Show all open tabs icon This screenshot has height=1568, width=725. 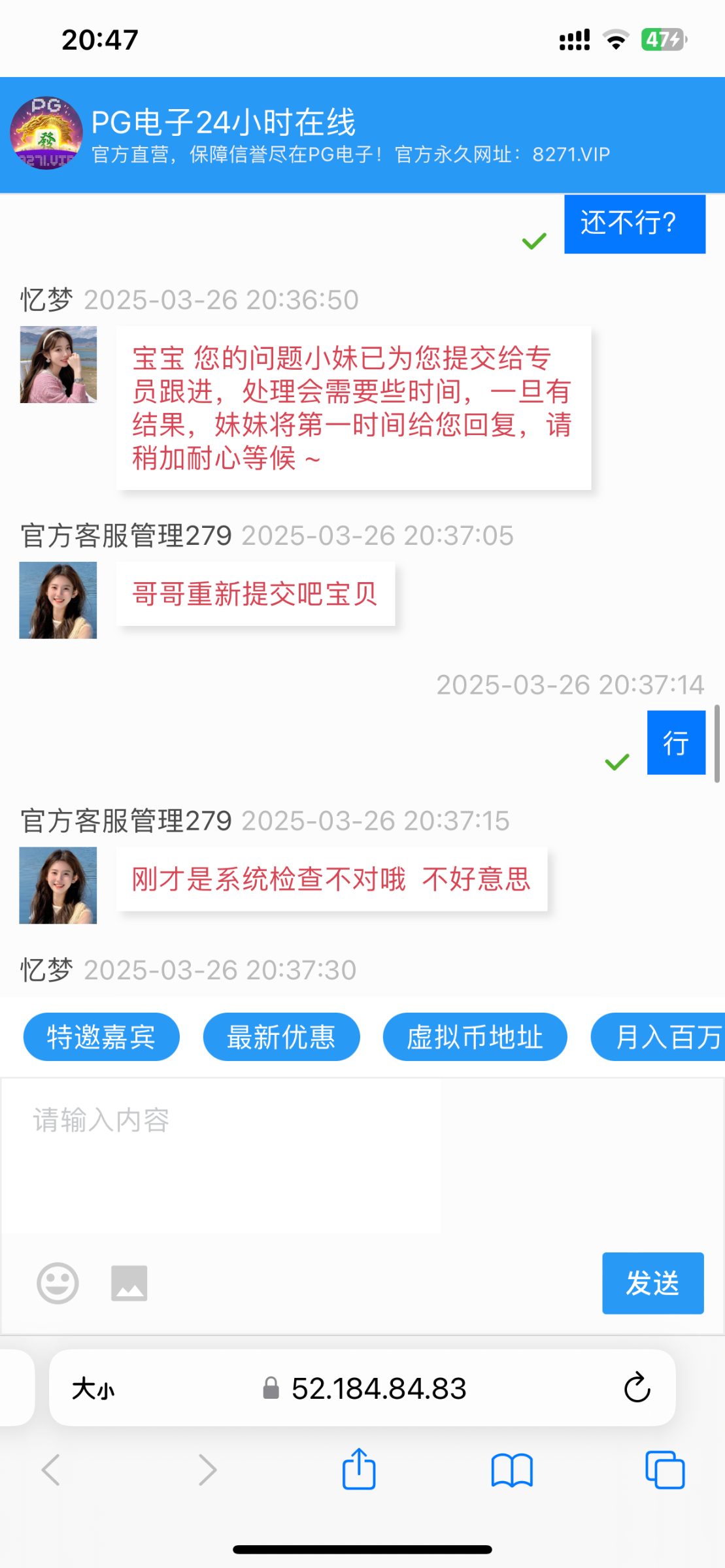(x=666, y=1471)
